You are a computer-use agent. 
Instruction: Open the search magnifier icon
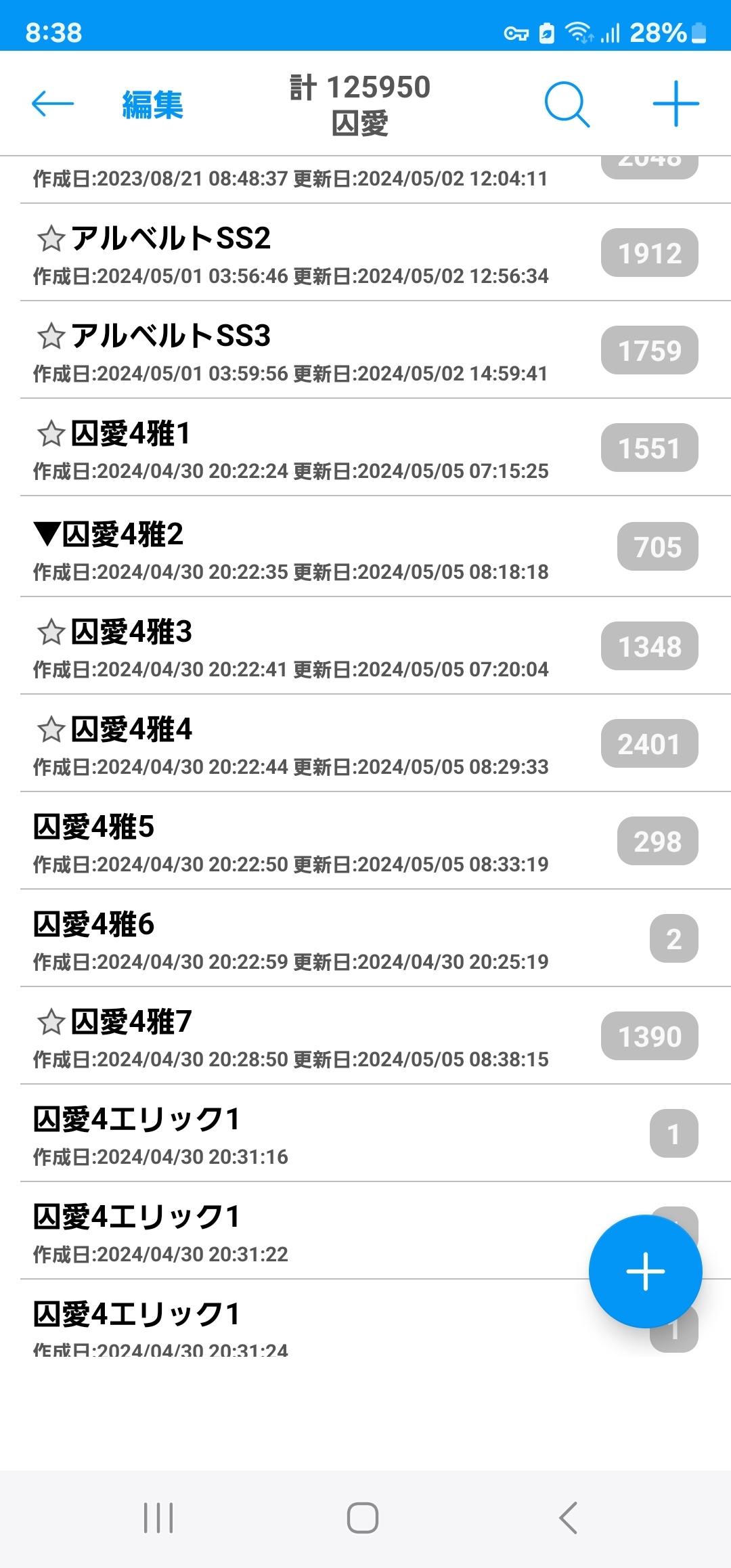coord(567,104)
